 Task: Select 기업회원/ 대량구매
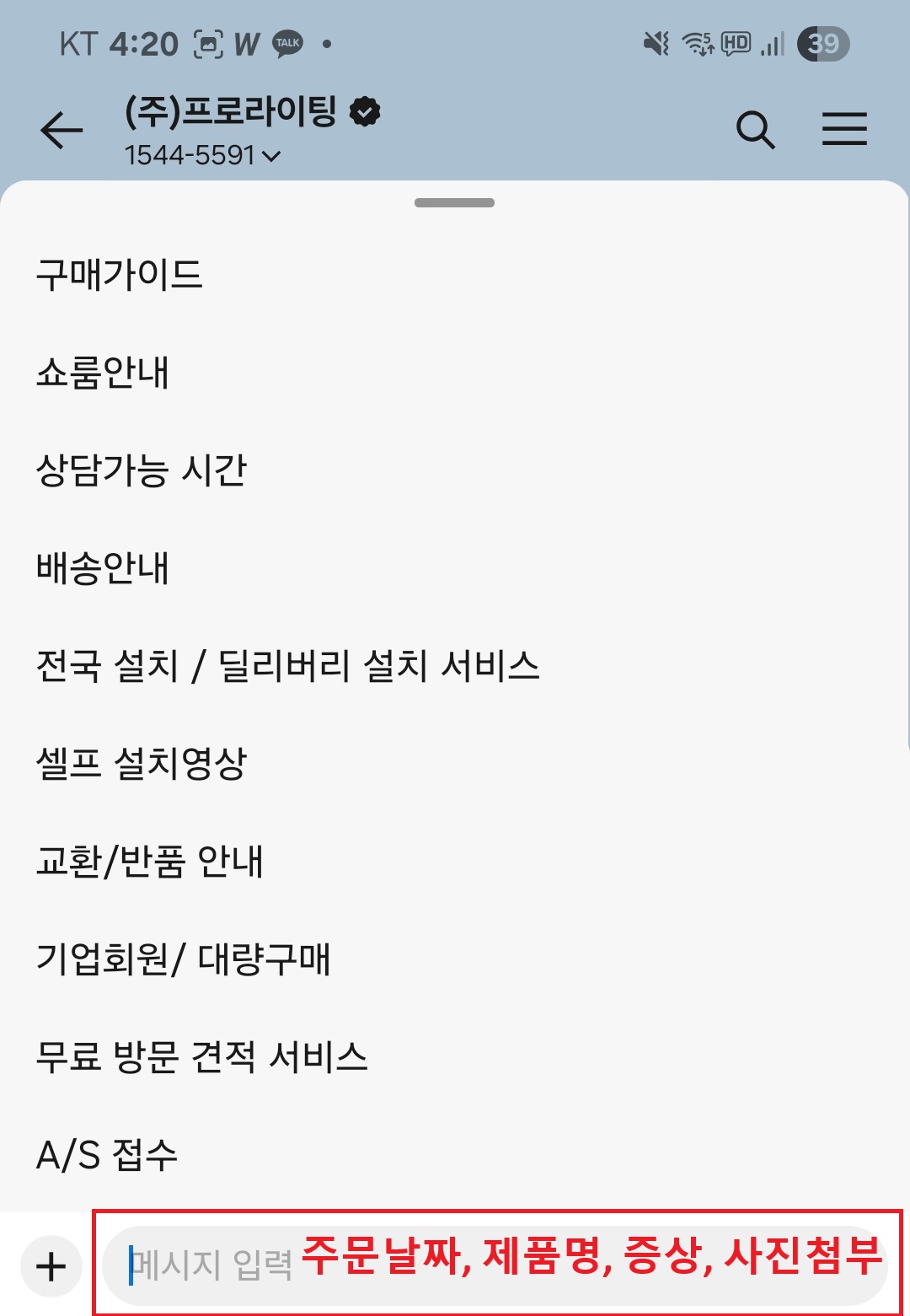click(x=184, y=959)
